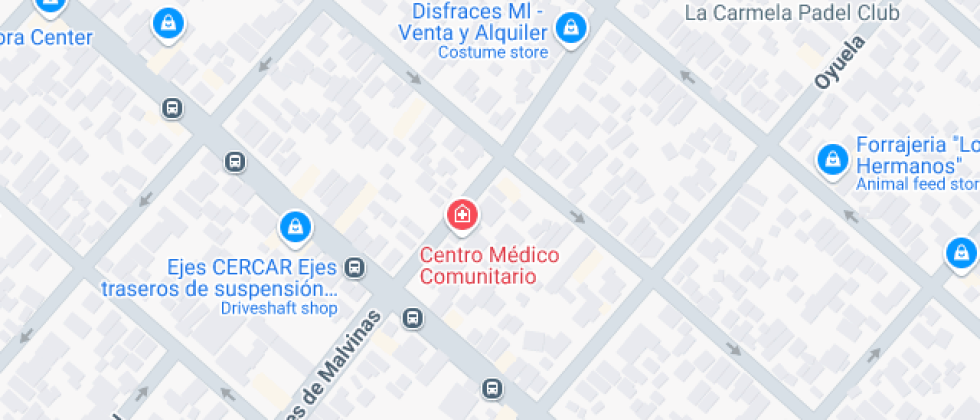980x420 pixels.
Task: Tap the bus stop beside the Ejes CERCAR label
Action: [354, 269]
